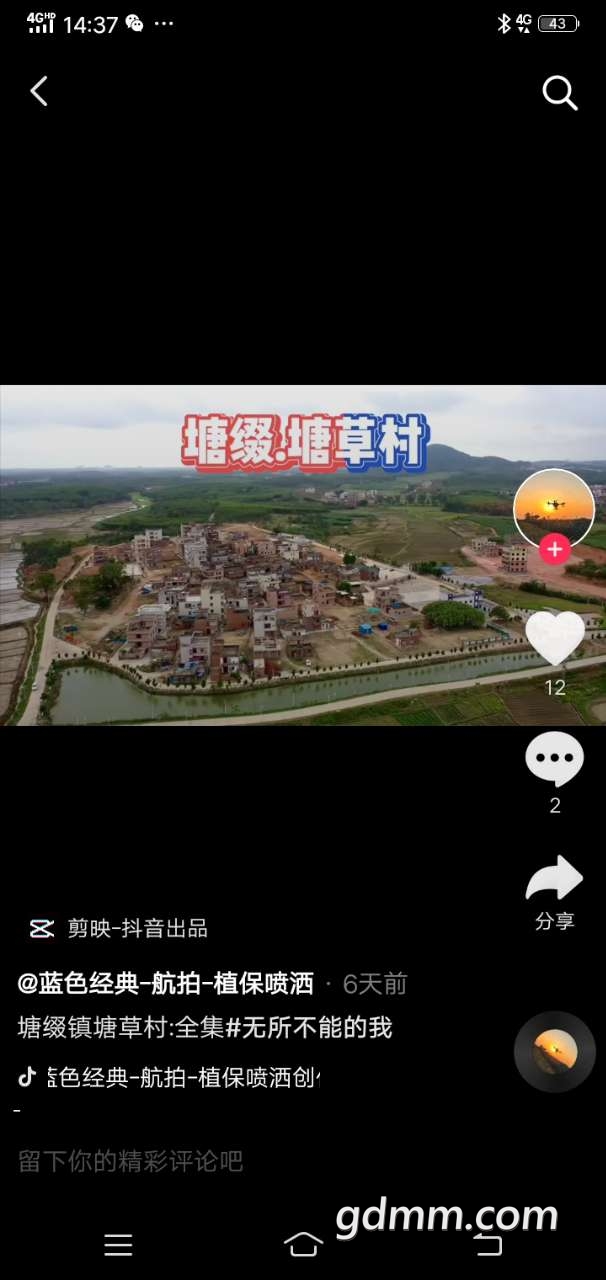Open the creator's sunset avatar profile
The height and width of the screenshot is (1280, 606).
[x=553, y=507]
